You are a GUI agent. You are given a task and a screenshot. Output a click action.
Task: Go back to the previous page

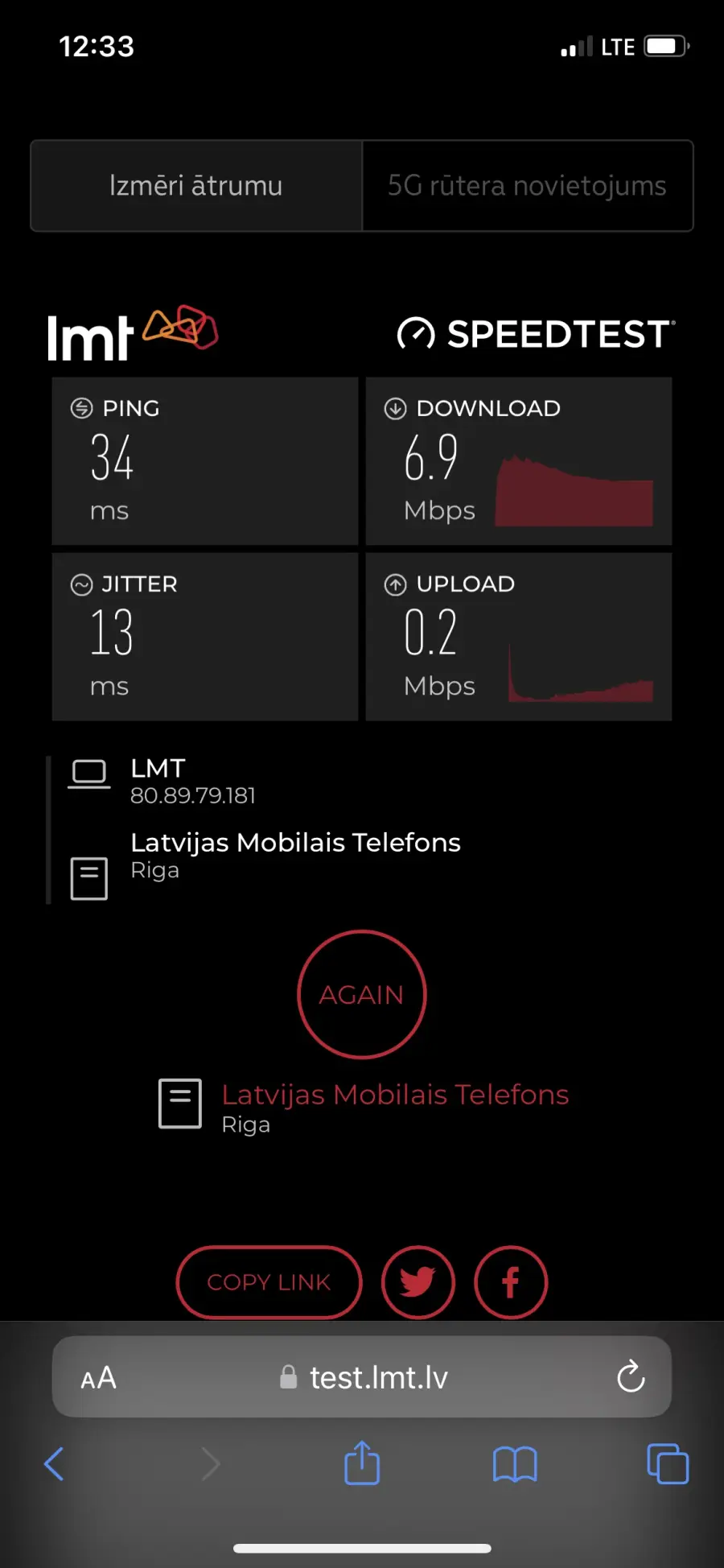pos(54,1464)
